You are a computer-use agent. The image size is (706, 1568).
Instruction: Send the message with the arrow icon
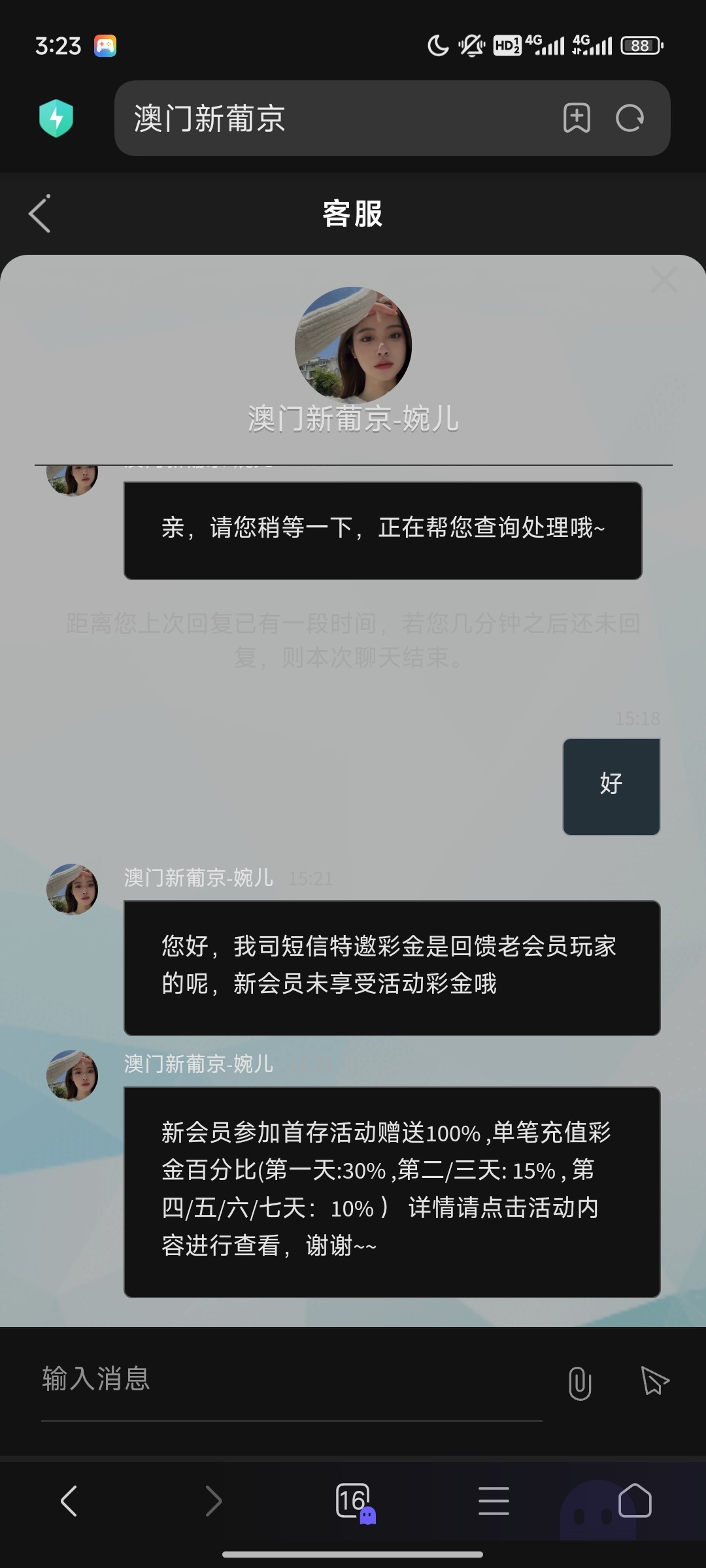coord(654,1381)
